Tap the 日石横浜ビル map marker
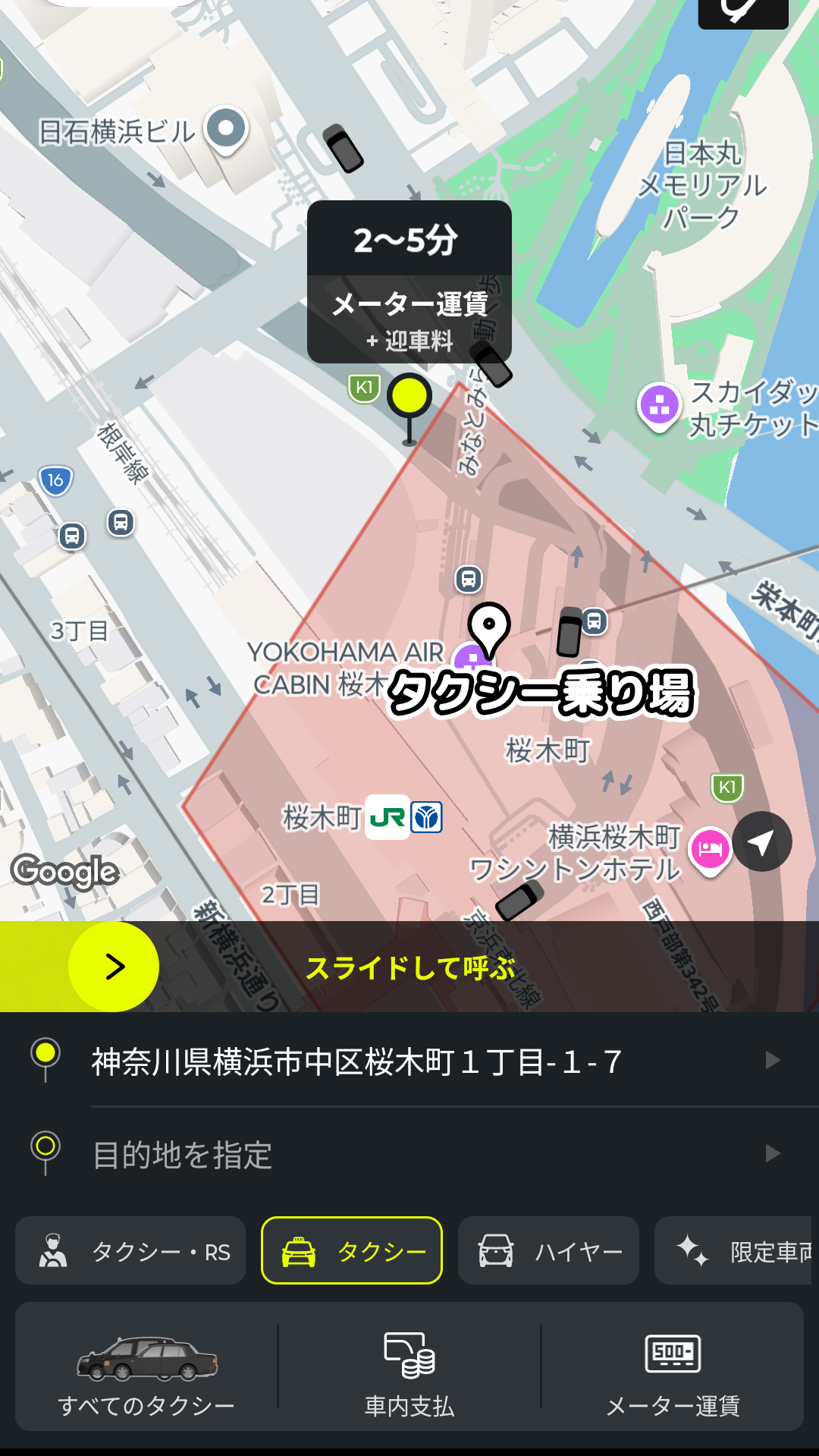The width and height of the screenshot is (819, 1456). tap(226, 129)
